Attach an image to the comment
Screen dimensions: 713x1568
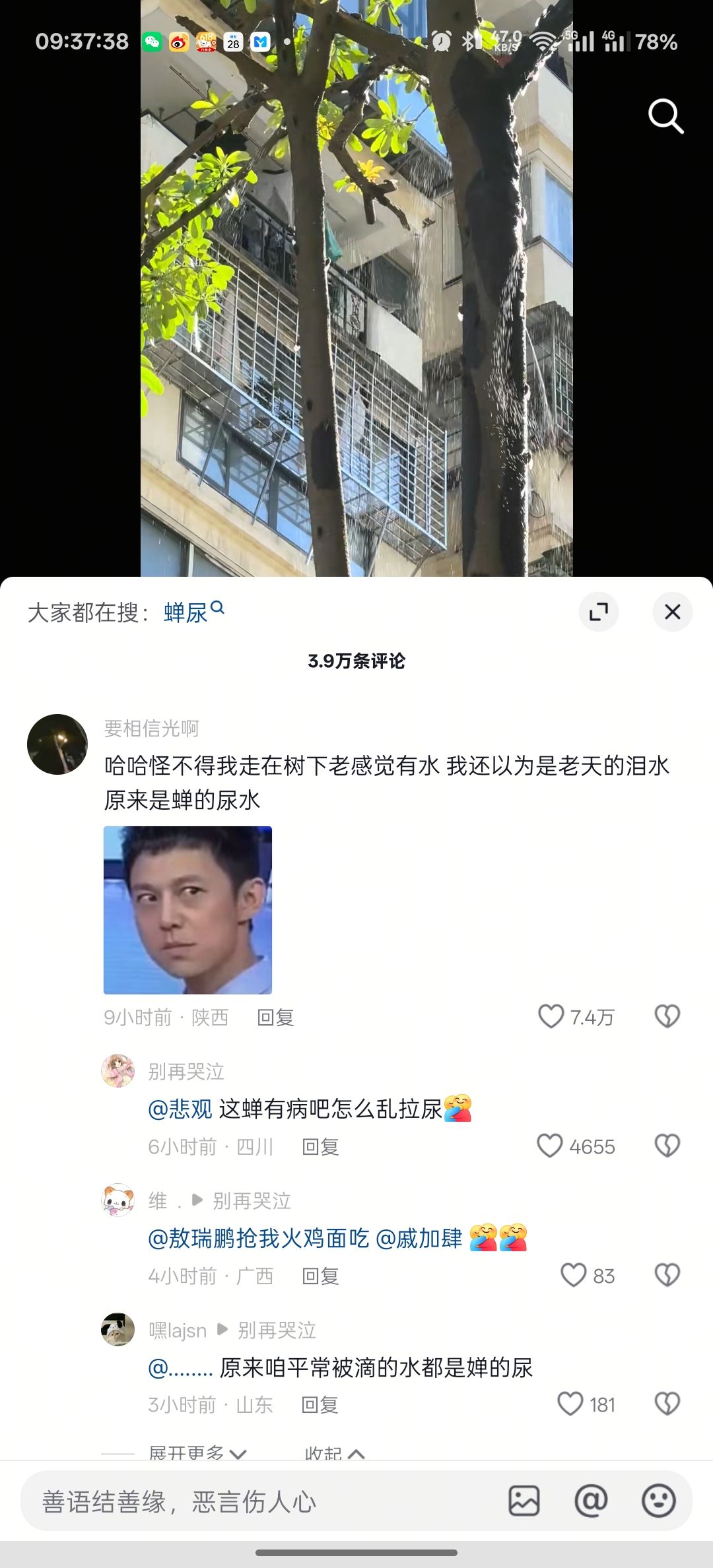coord(524,1501)
